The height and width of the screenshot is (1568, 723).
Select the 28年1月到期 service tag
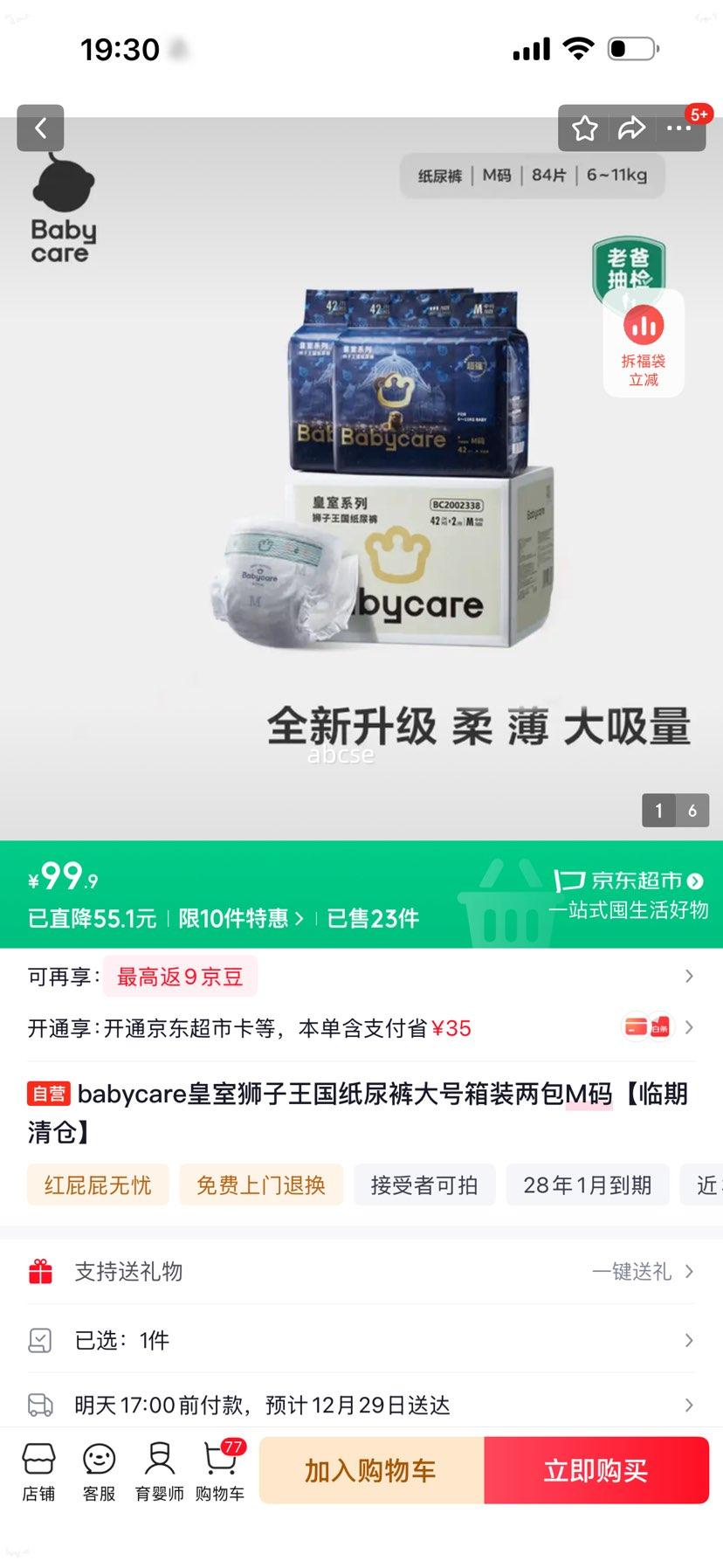point(587,1185)
